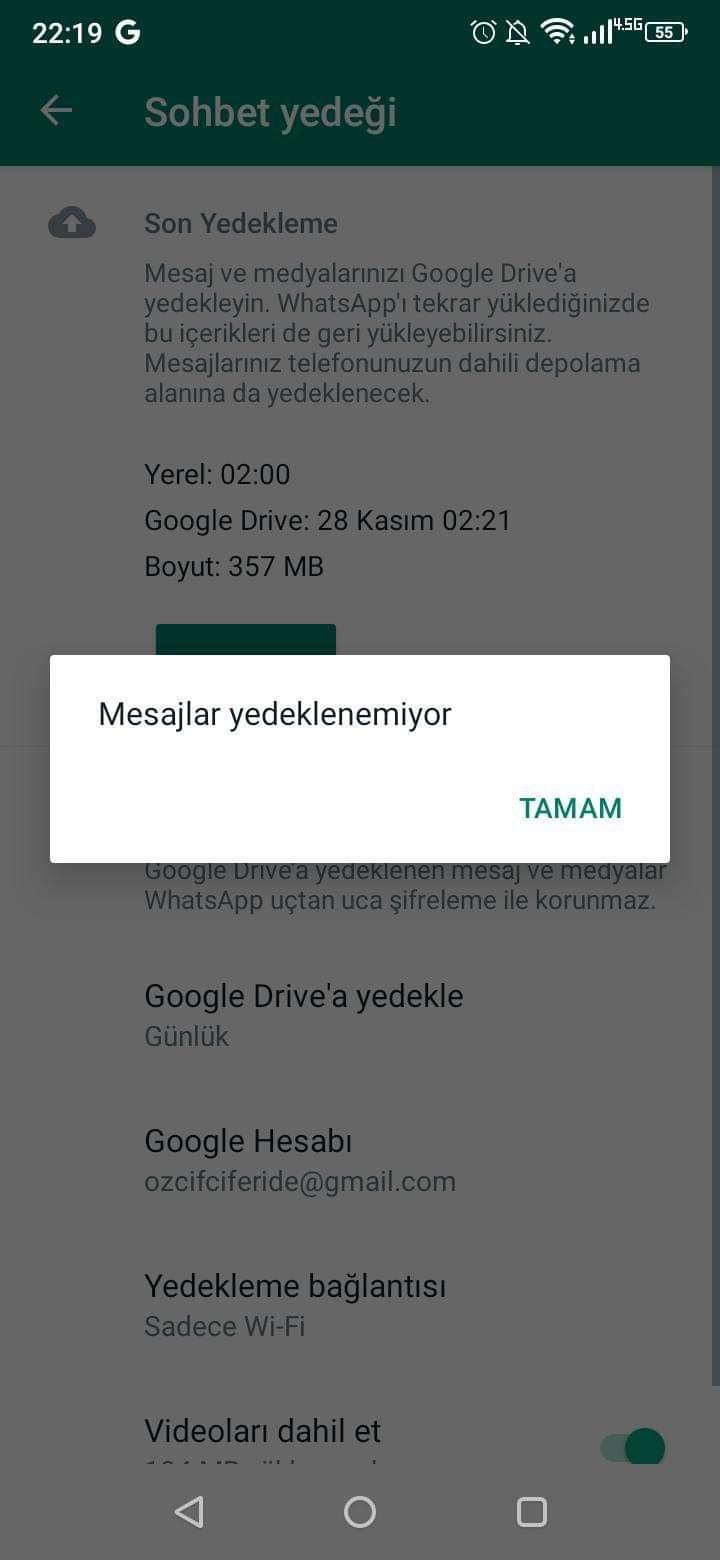Tap the back arrow in Sohbet yedeği

pyautogui.click(x=56, y=111)
